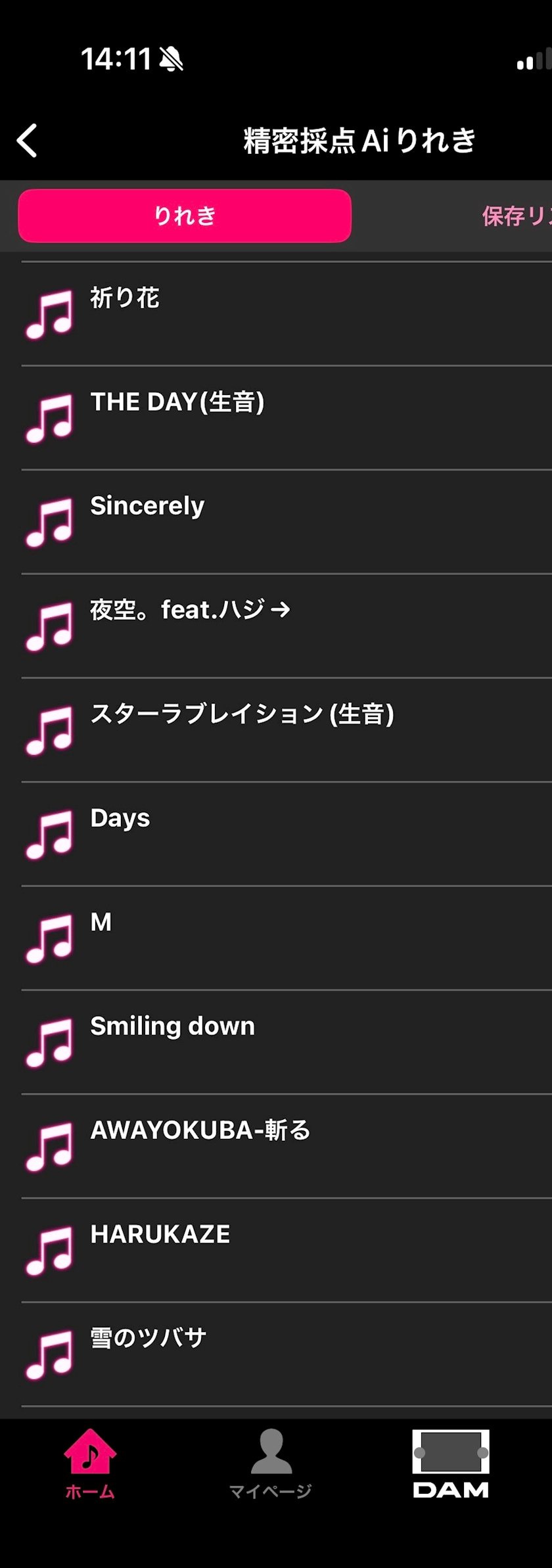Switch to the 保存リスト tab
552x1568 pixels.
[516, 216]
